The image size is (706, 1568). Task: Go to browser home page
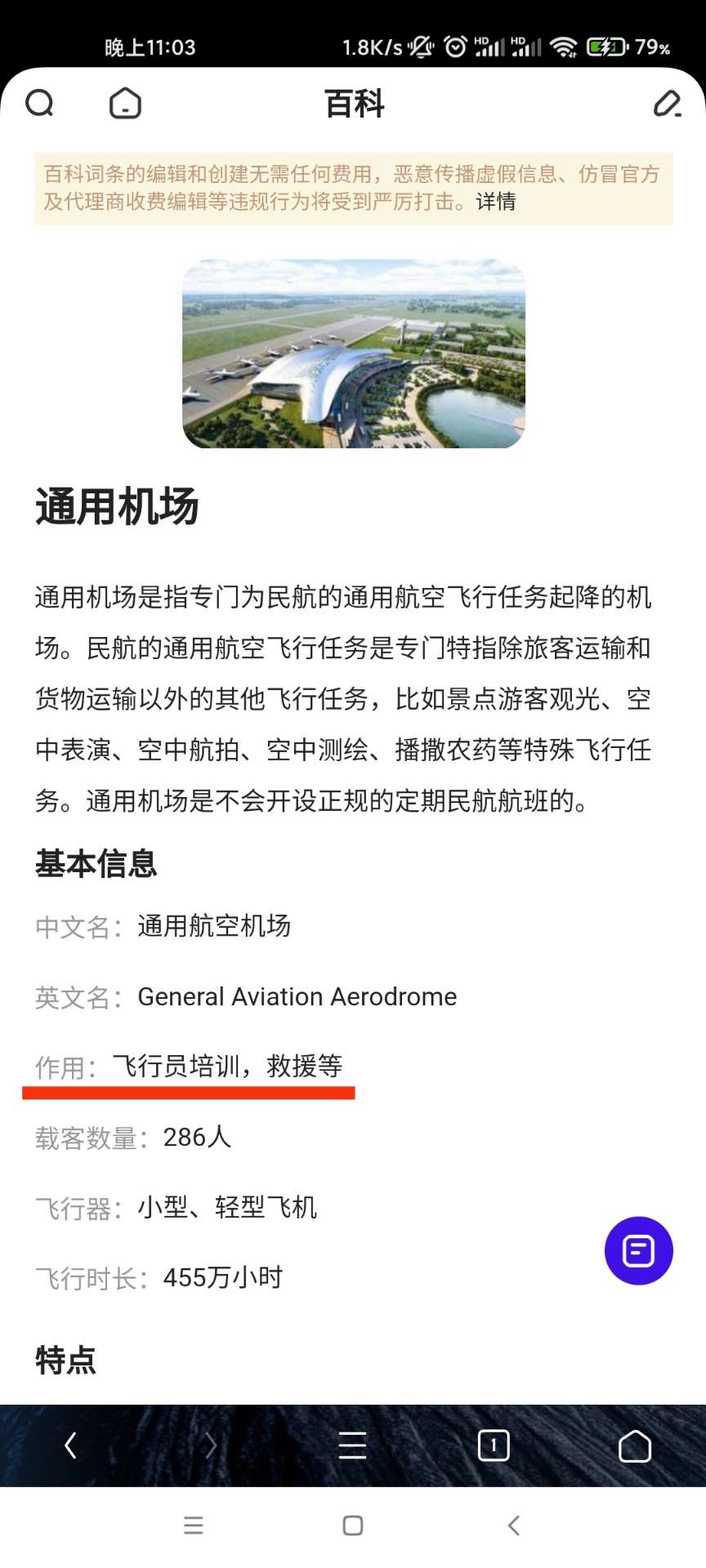634,1445
